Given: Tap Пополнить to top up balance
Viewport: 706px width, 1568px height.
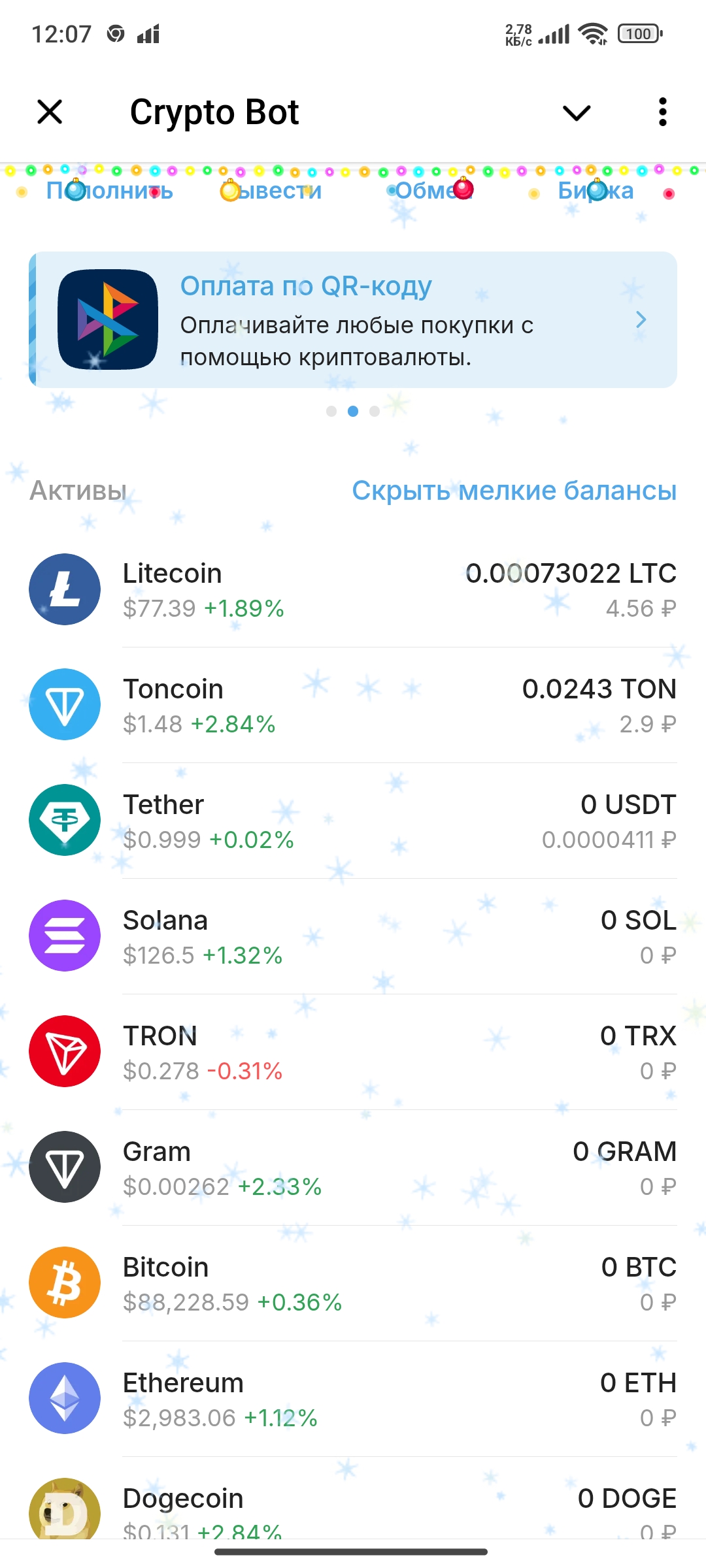Looking at the screenshot, I should [x=109, y=191].
